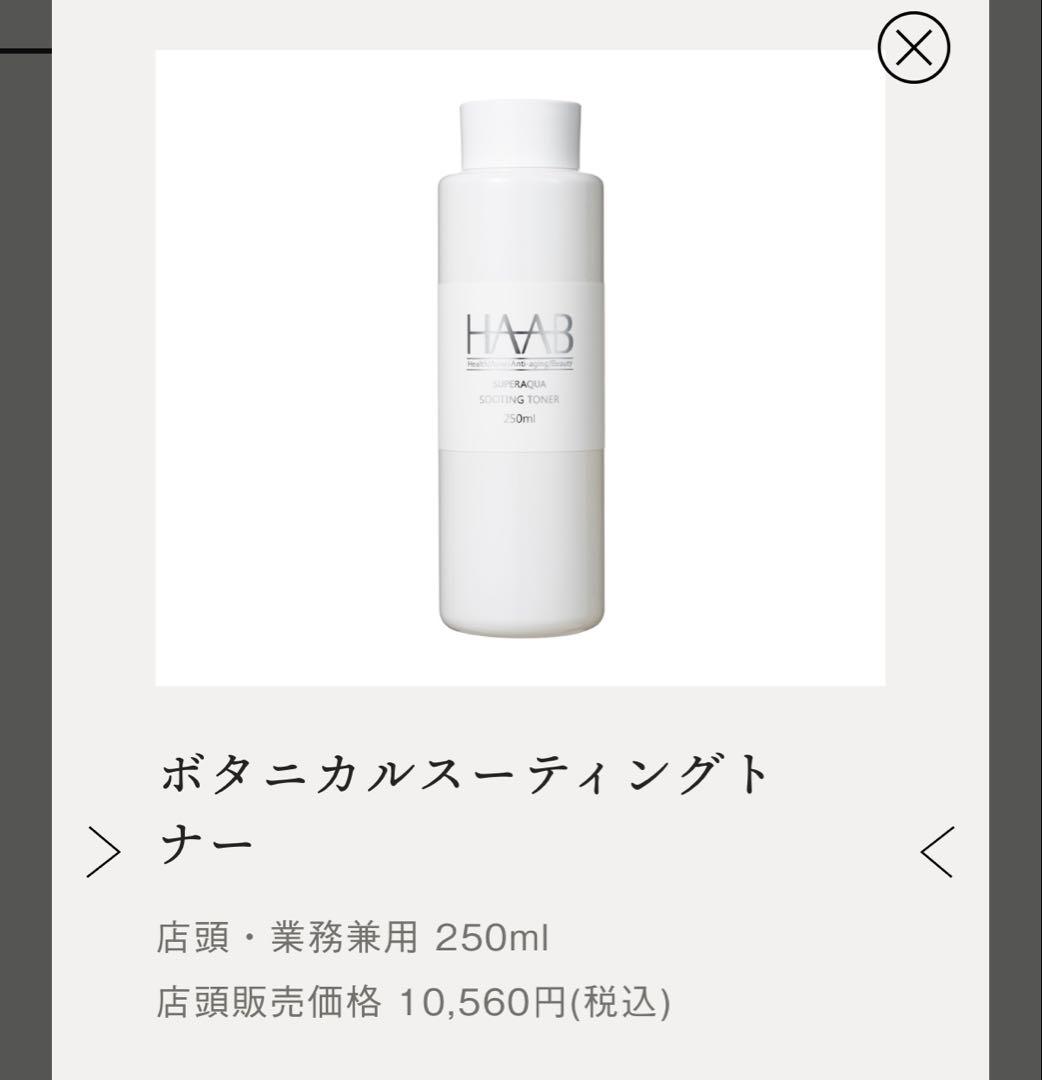Image resolution: width=1042 pixels, height=1080 pixels.
Task: Click the SOOTING TONER text on the label
Action: point(518,399)
